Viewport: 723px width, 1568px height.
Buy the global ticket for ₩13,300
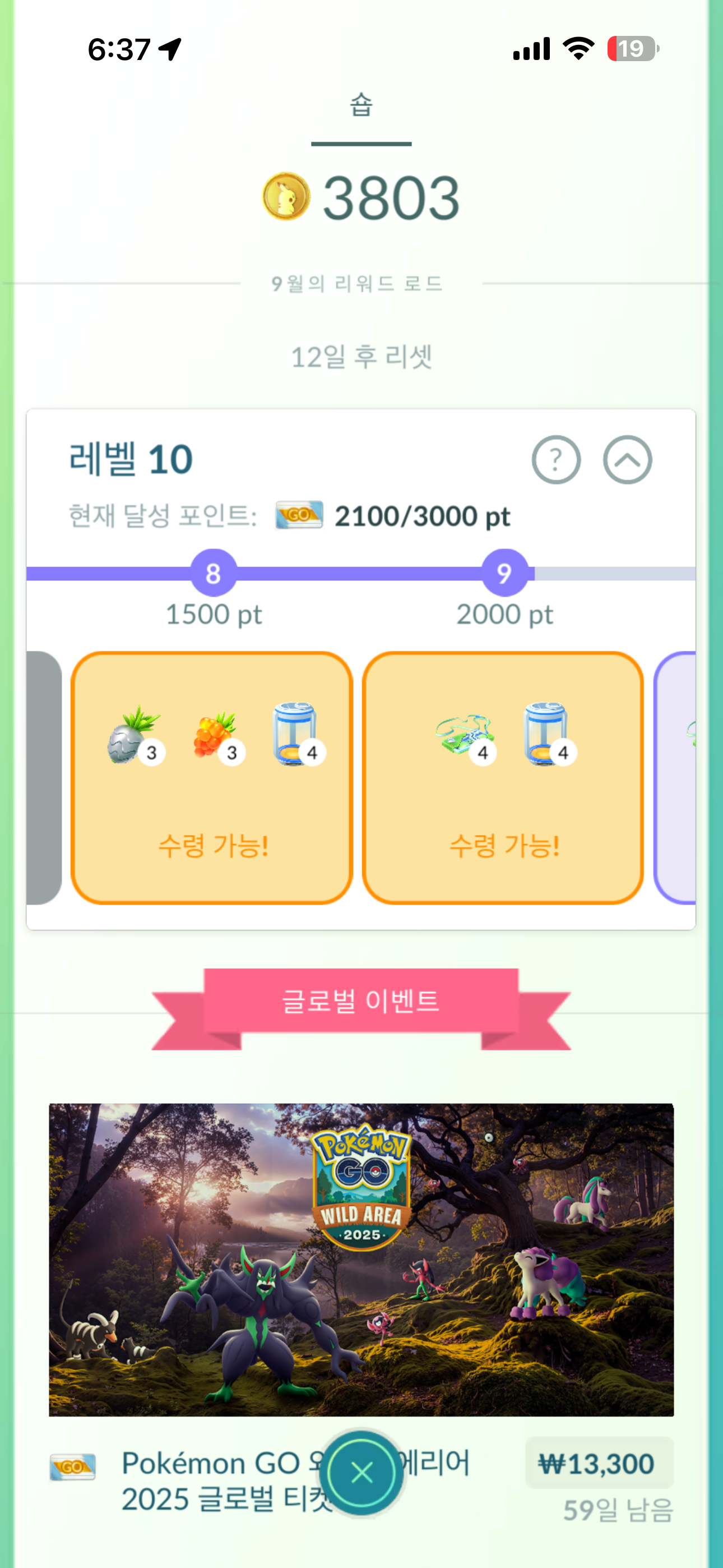pos(599,1463)
